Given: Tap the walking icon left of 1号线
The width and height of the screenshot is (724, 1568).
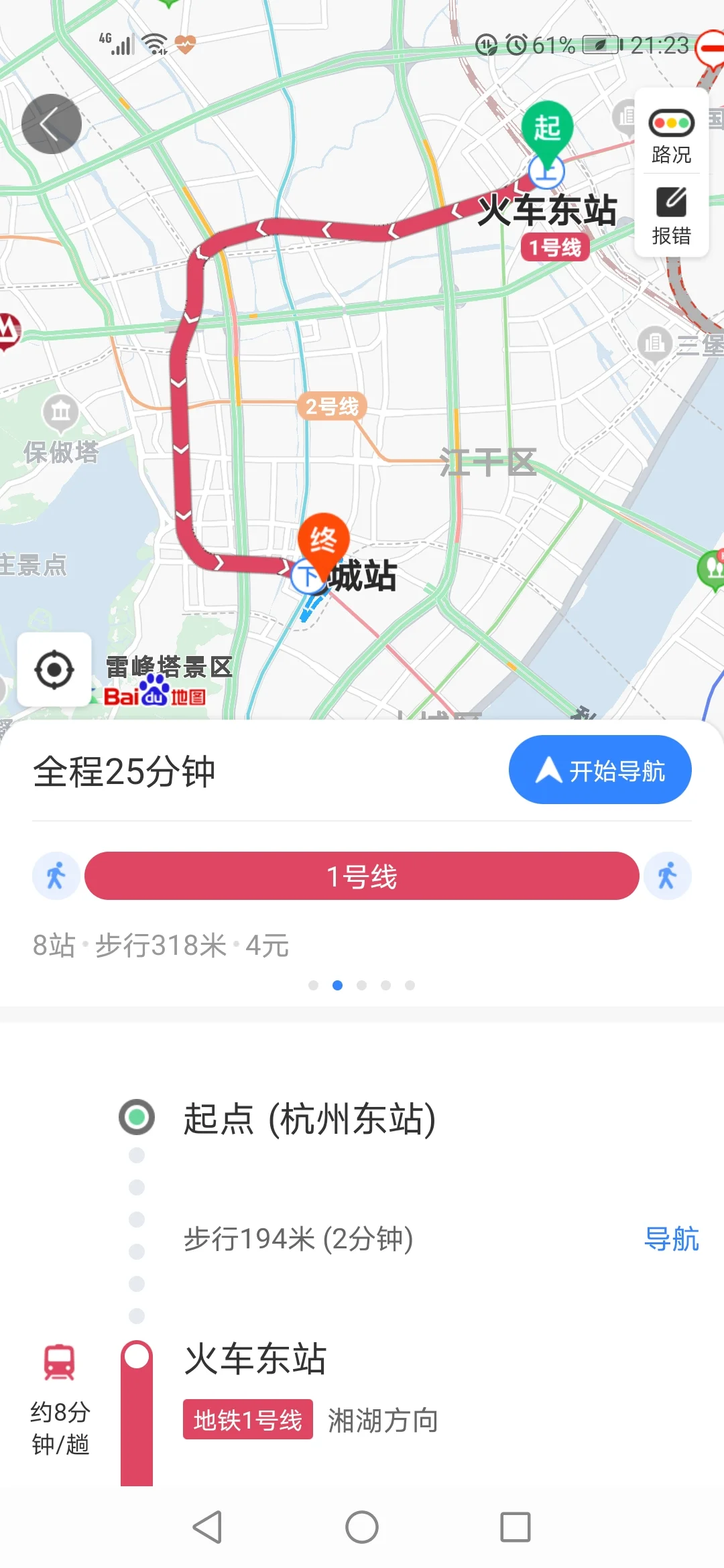Looking at the screenshot, I should click(x=56, y=876).
